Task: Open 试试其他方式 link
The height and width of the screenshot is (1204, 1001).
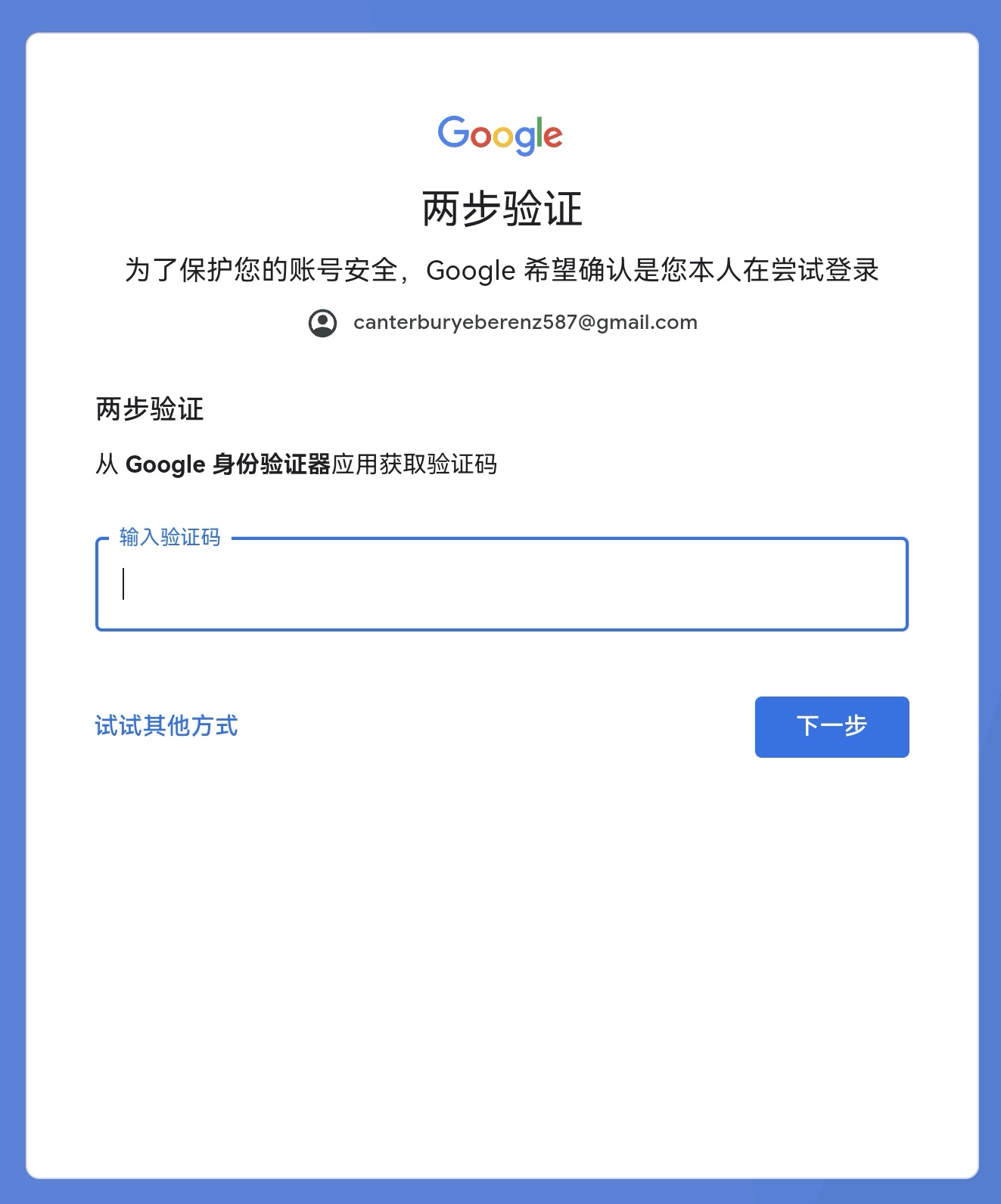Action: point(166,726)
